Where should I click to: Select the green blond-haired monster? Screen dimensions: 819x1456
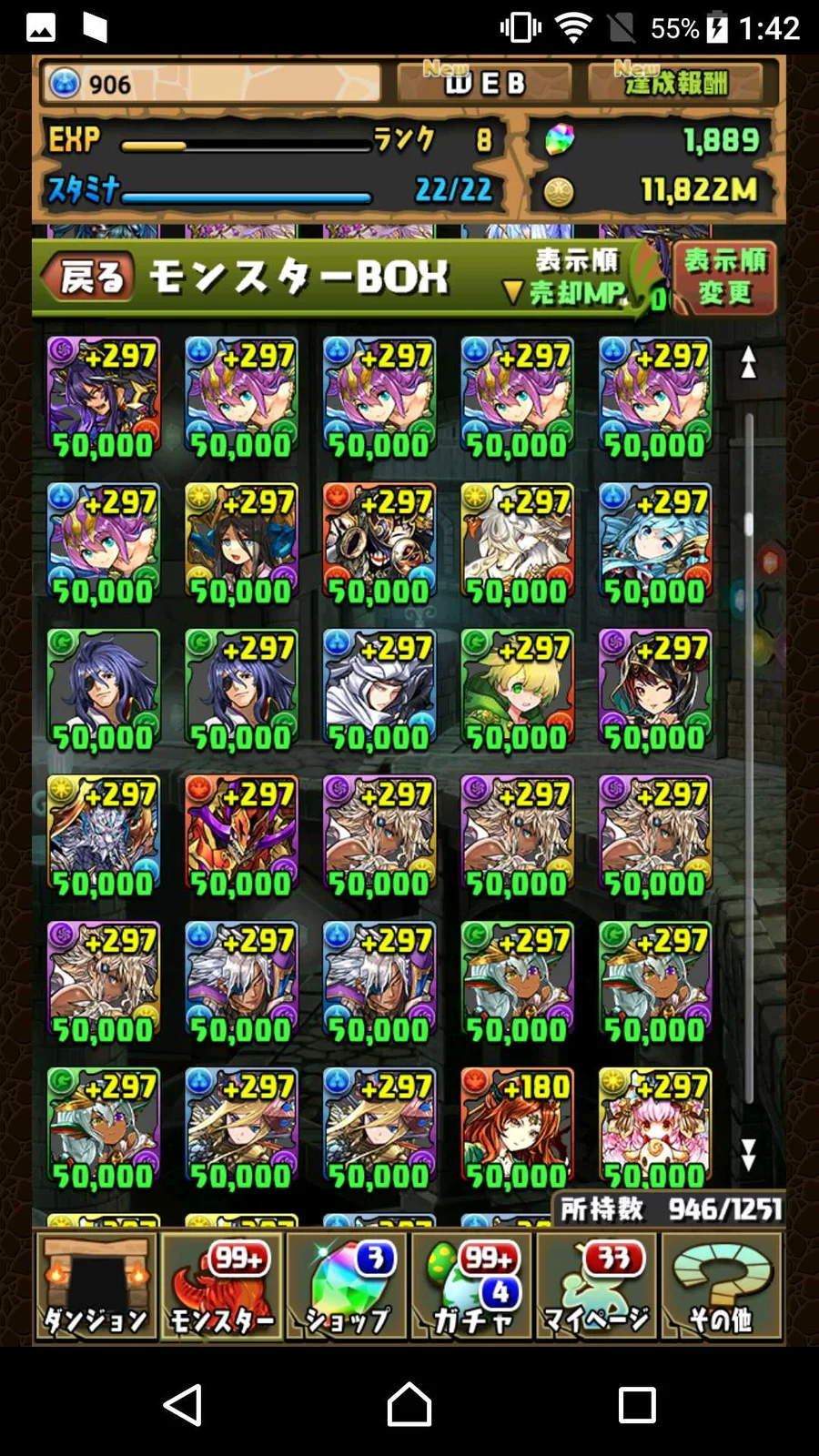516,690
